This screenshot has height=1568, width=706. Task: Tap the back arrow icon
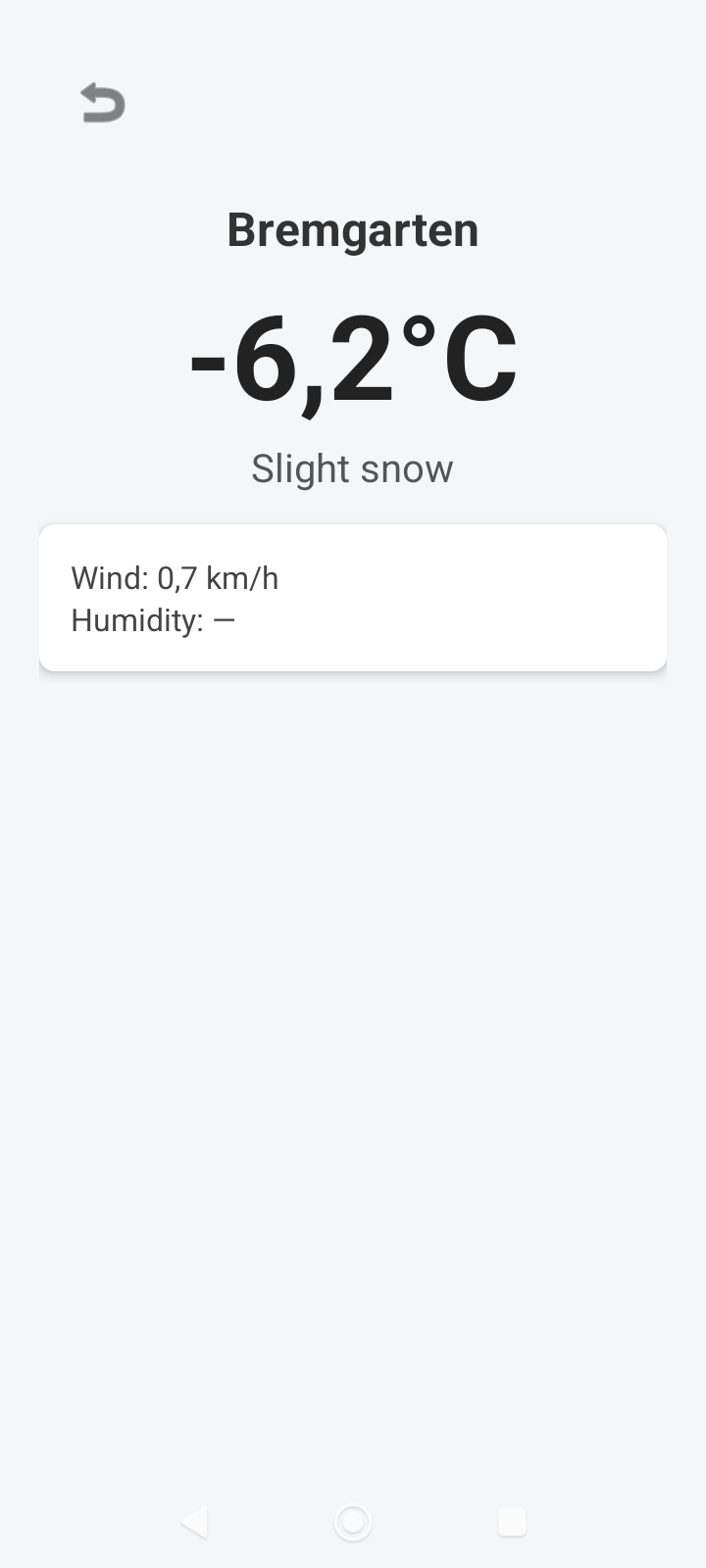[103, 103]
